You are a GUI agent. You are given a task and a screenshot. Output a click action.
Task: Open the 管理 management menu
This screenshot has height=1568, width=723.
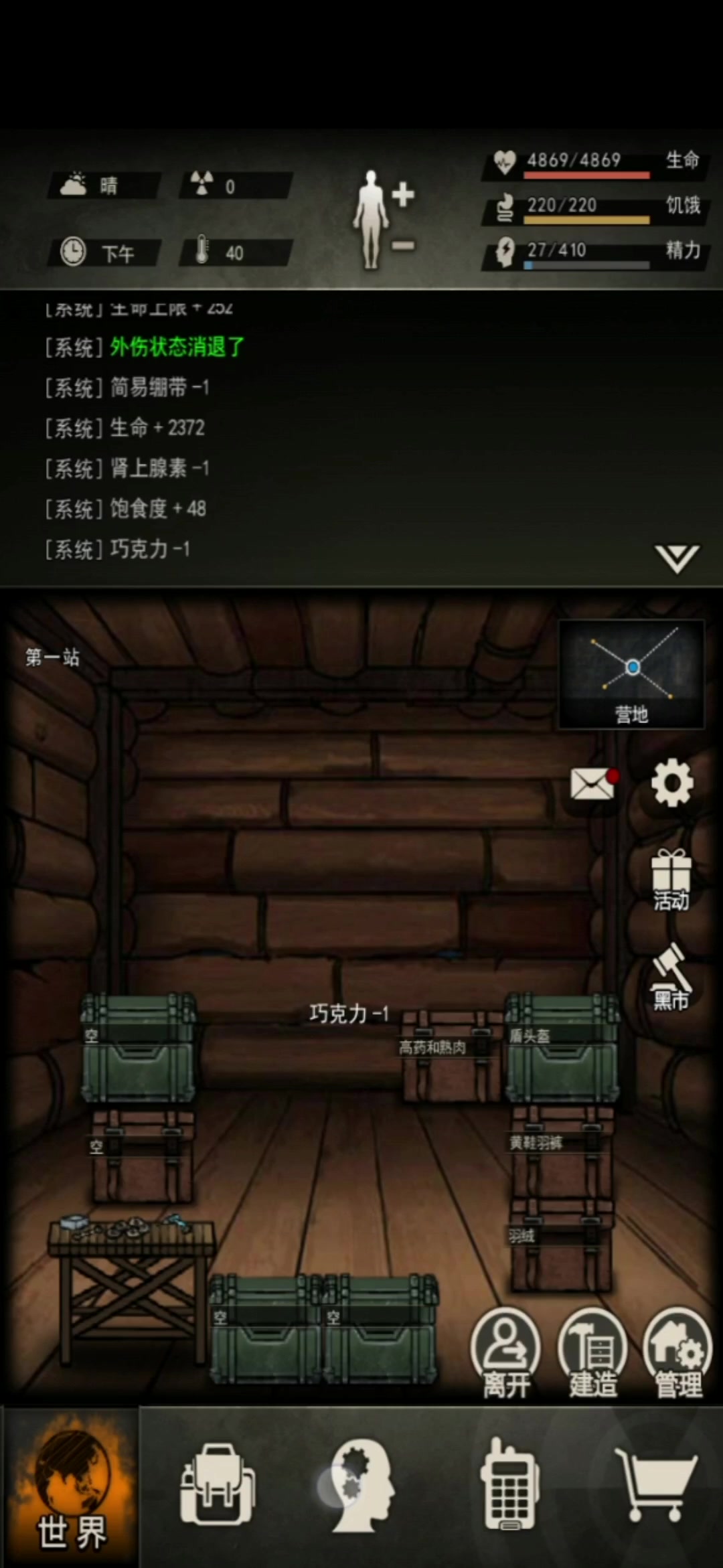[x=678, y=1354]
